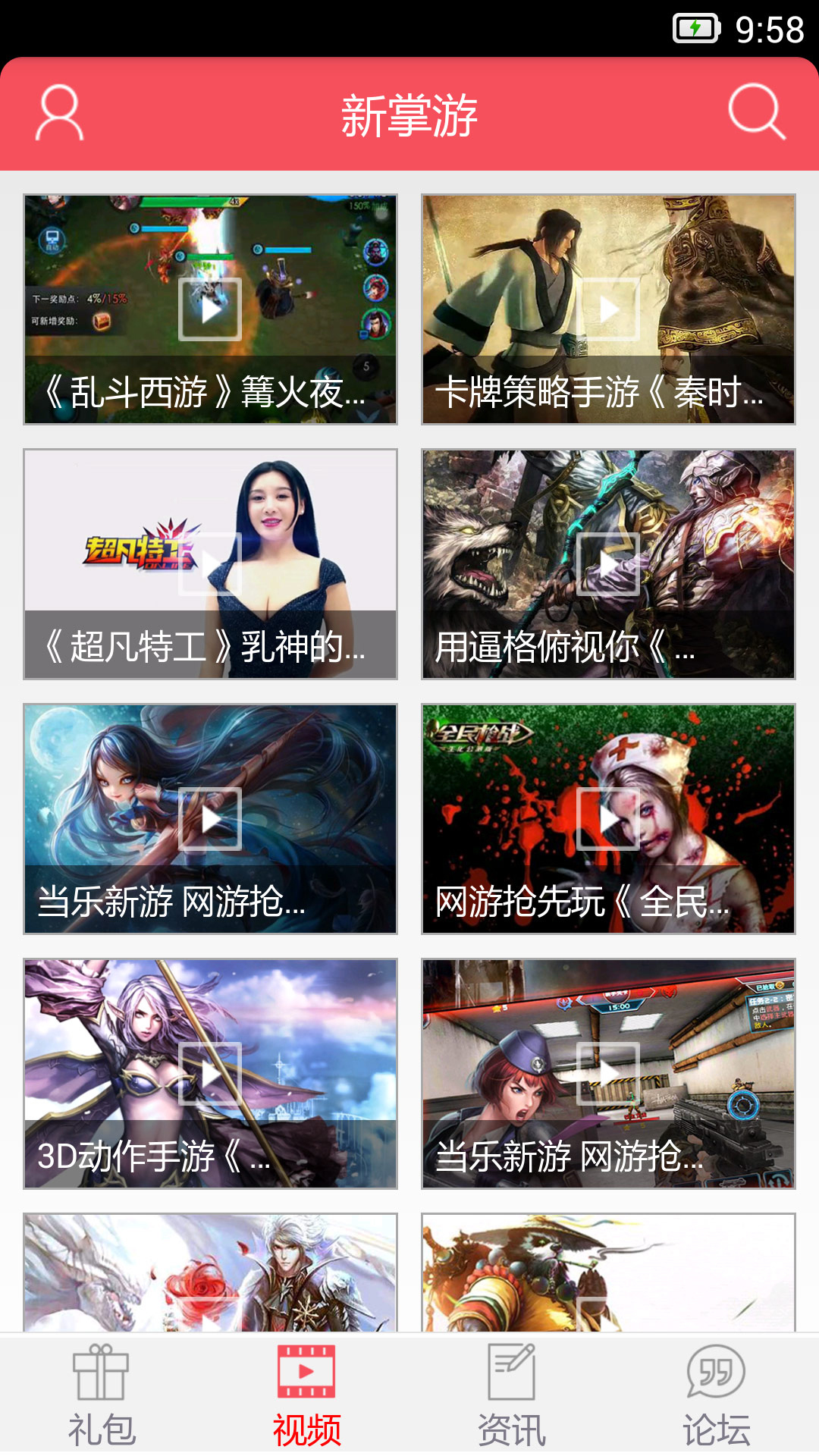
Task: Open the 用逼格俯视你 video
Action: tap(608, 564)
